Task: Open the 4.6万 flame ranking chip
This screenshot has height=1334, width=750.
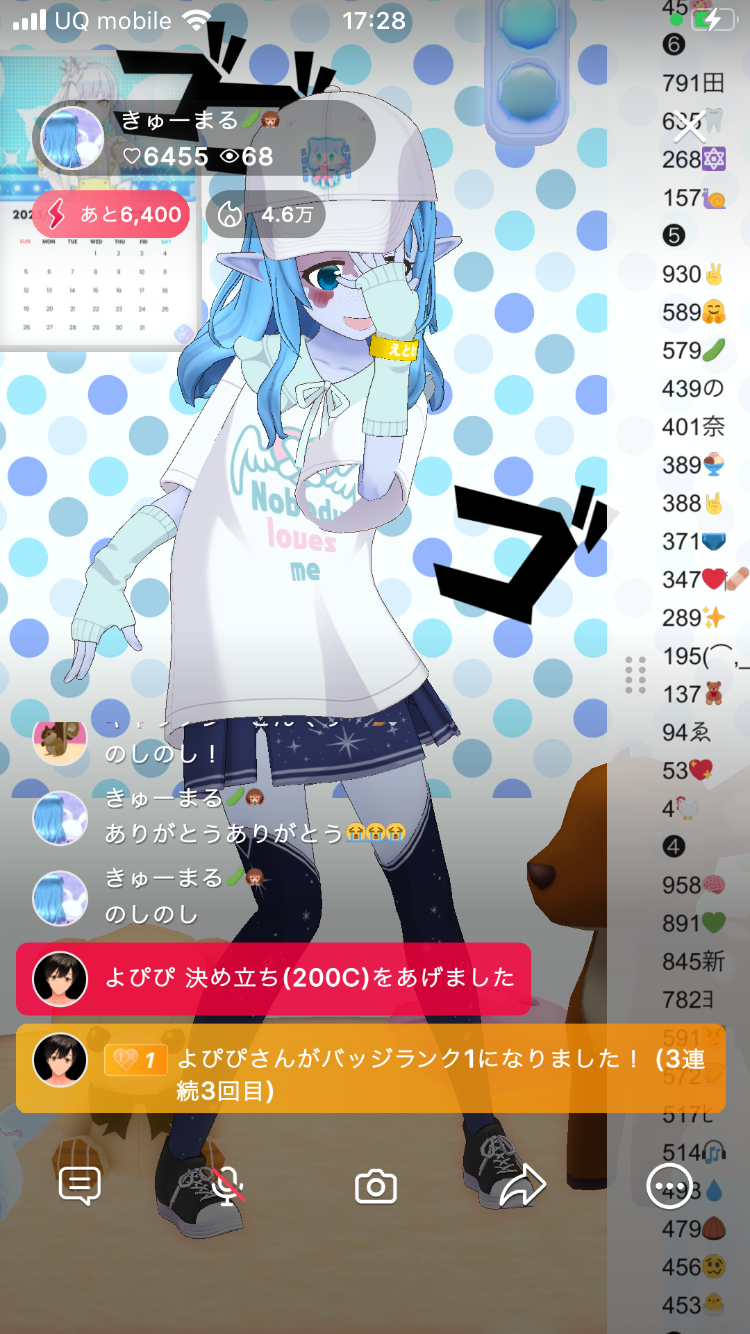Action: click(266, 214)
